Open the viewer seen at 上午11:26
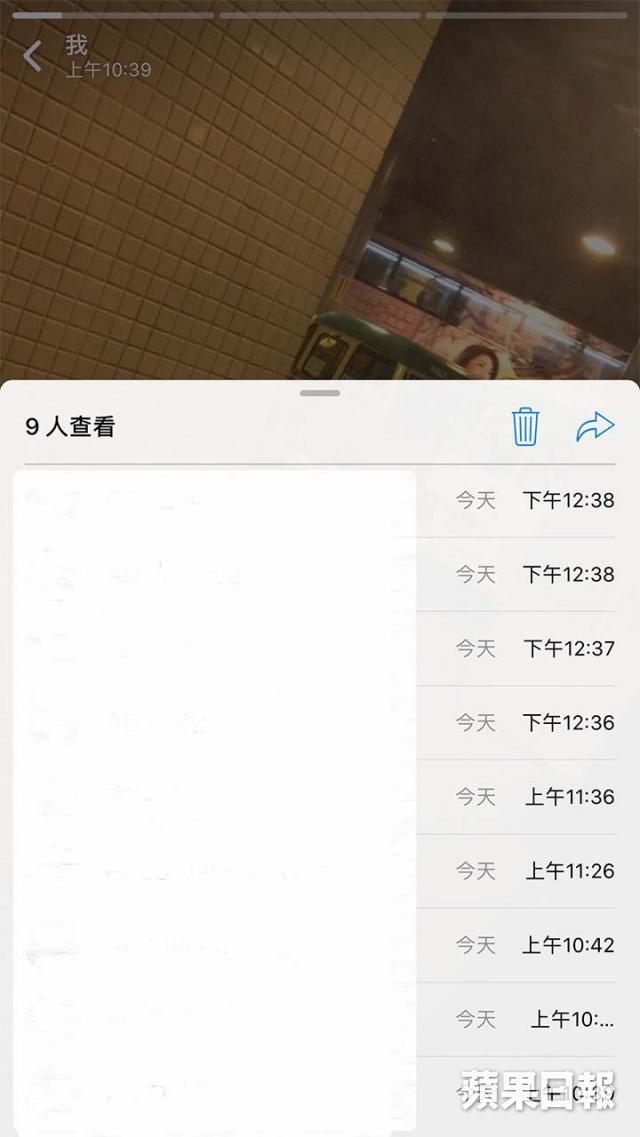Screen dimensions: 640x1137 coord(320,871)
